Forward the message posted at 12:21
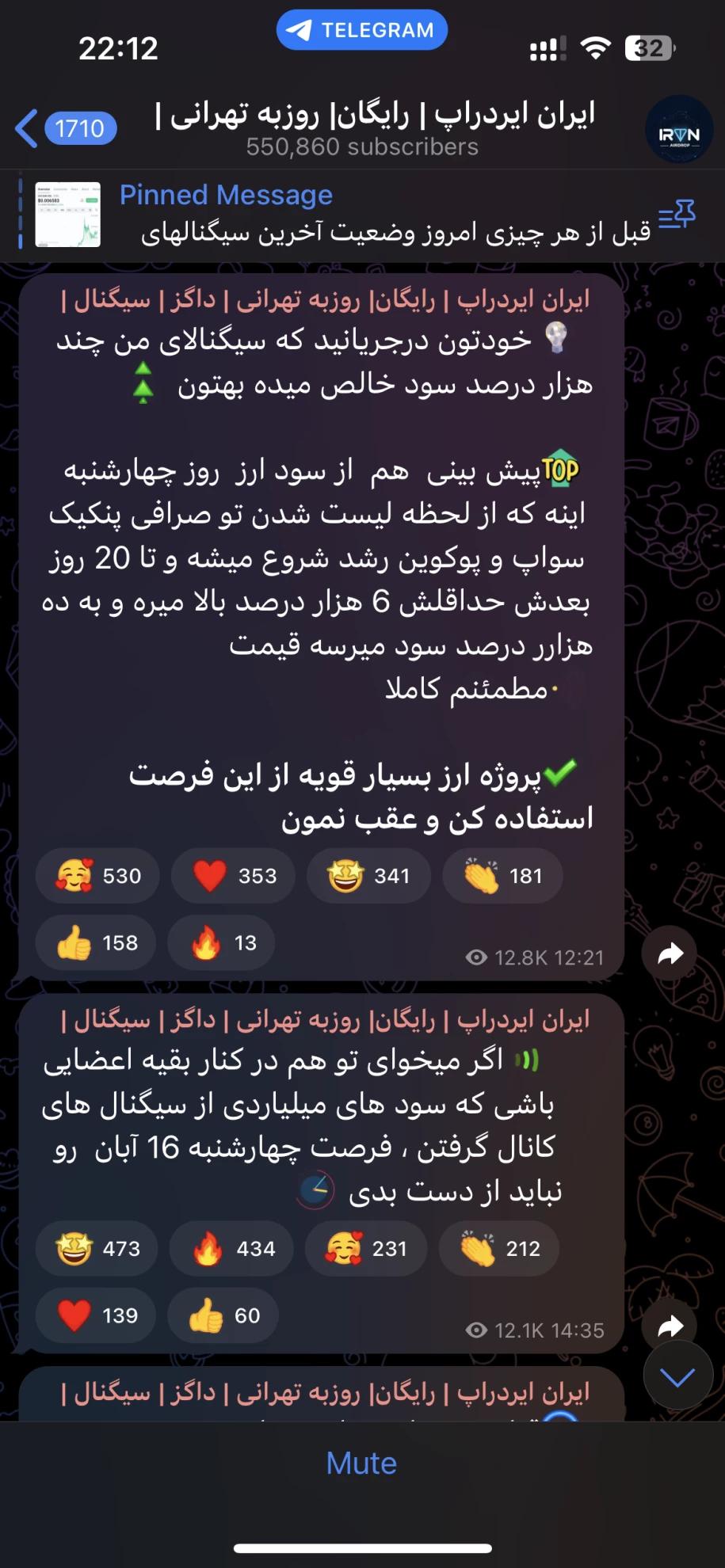 pyautogui.click(x=670, y=953)
